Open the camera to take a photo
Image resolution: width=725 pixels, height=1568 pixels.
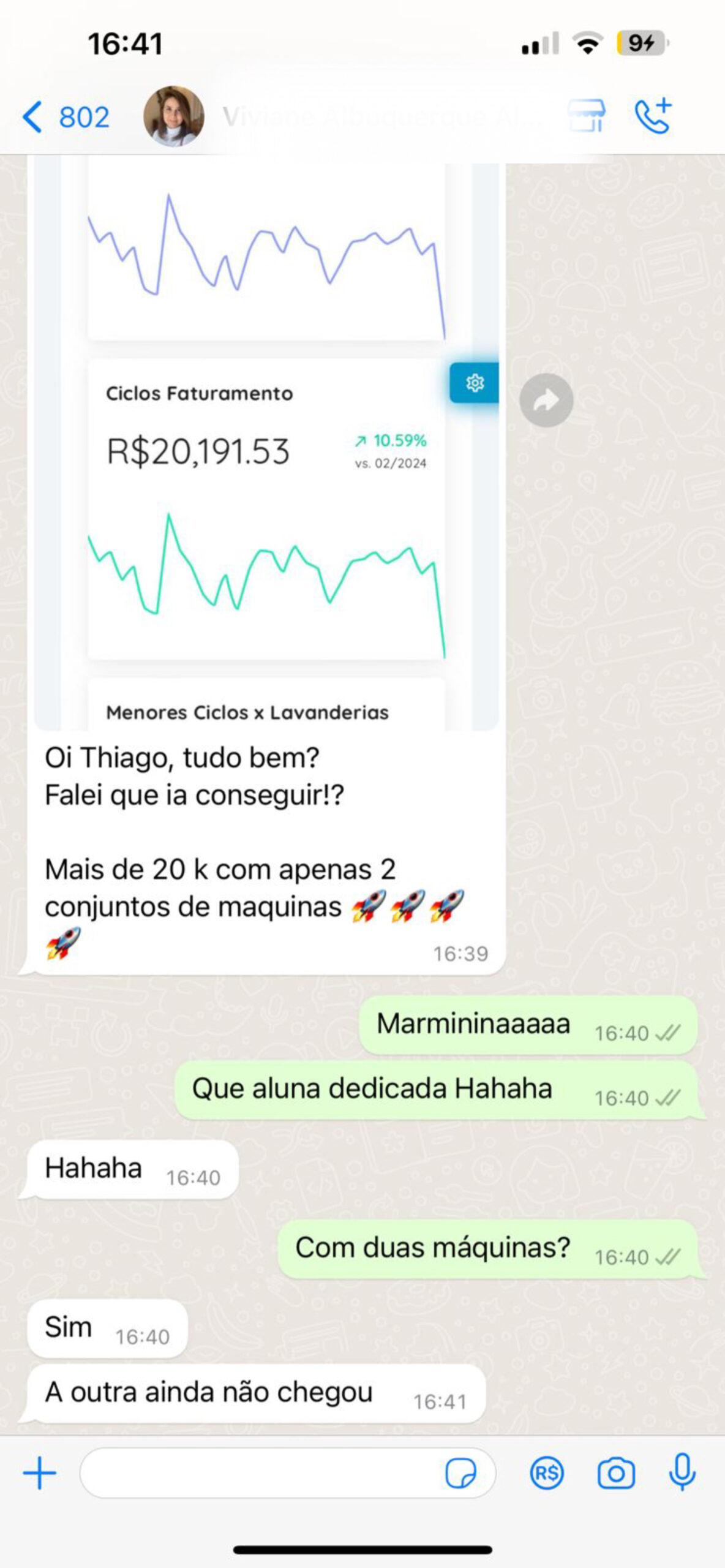(616, 1473)
